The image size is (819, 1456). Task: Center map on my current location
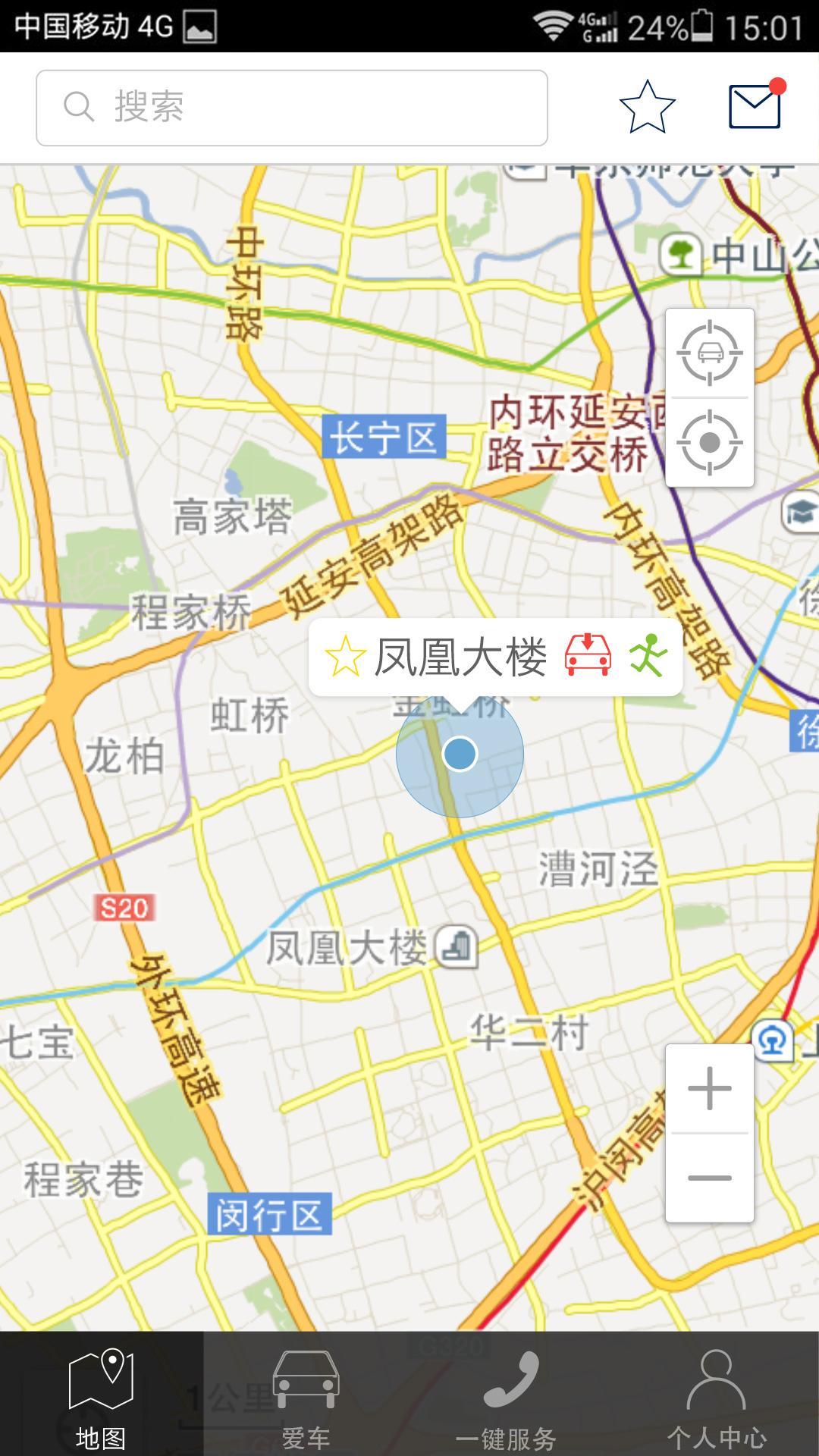(x=709, y=442)
